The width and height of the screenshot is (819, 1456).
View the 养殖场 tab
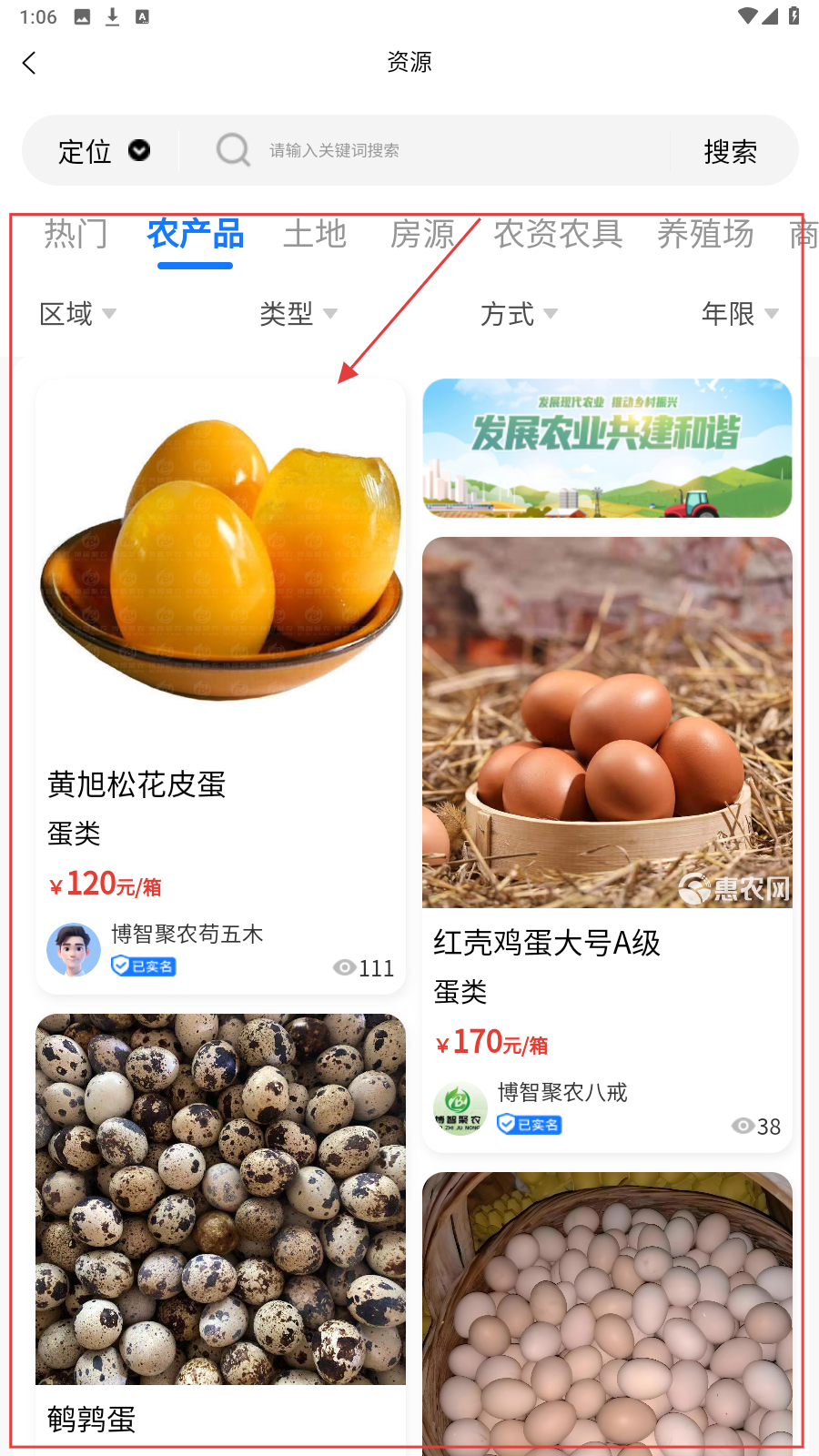pos(705,235)
